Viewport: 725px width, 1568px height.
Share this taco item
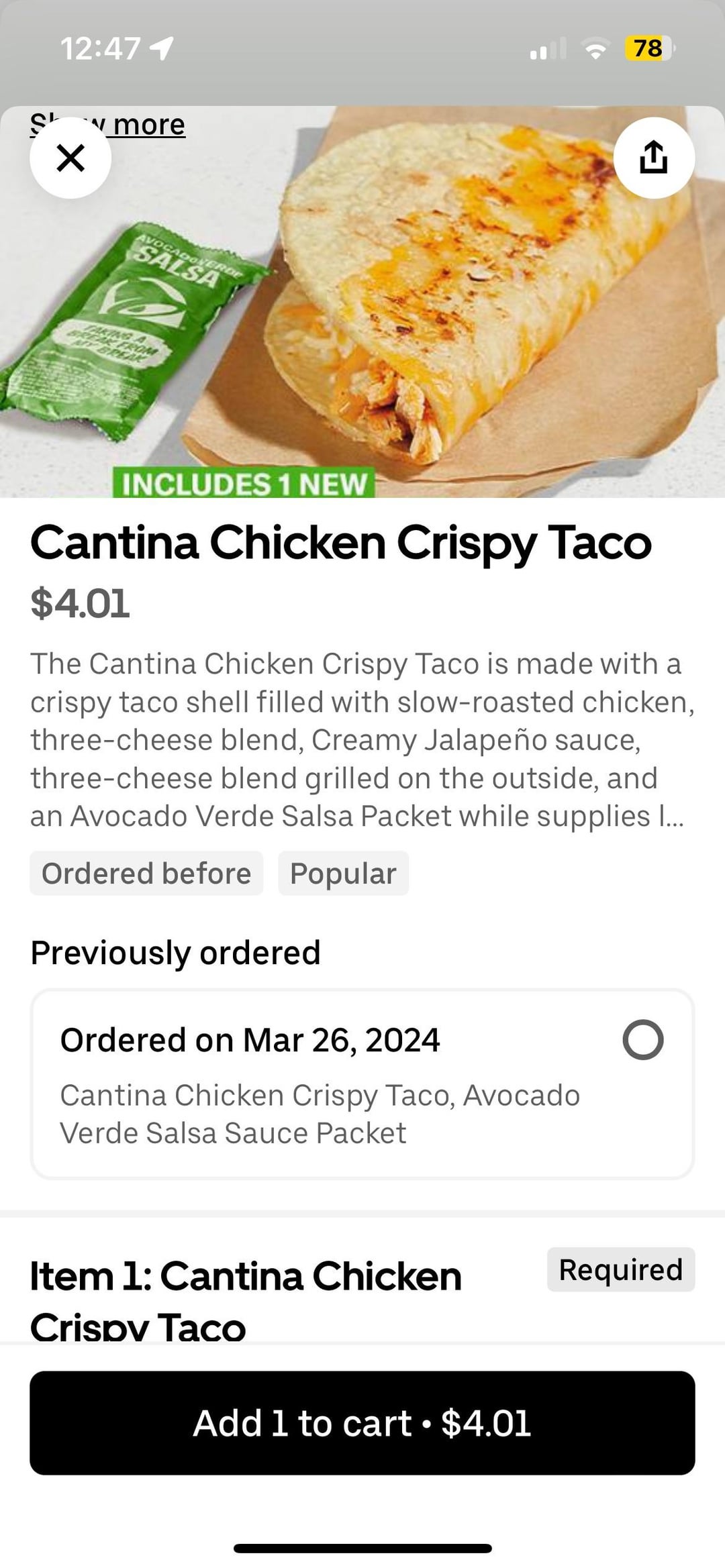tap(654, 158)
